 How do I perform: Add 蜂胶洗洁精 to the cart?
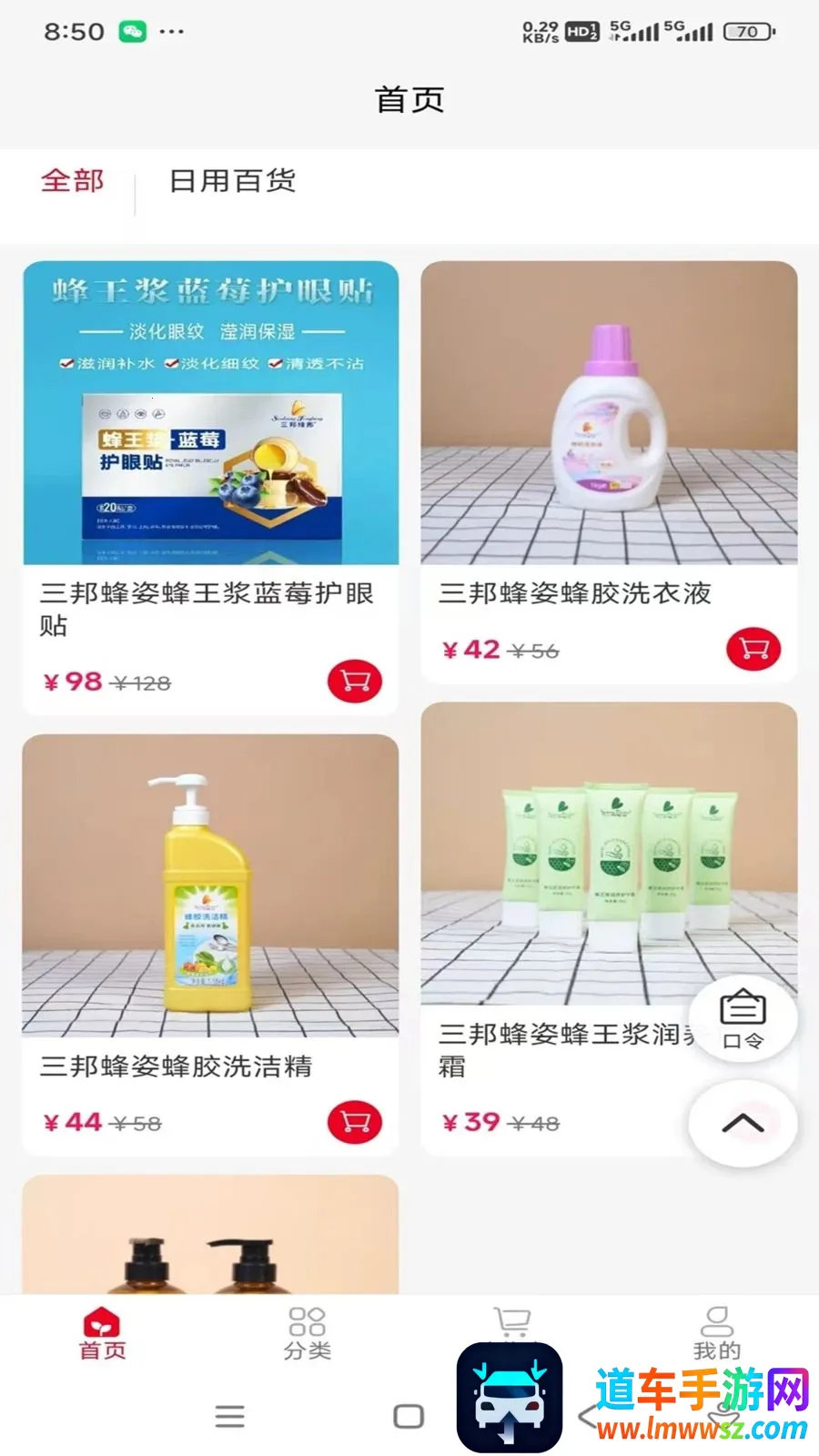[355, 1122]
